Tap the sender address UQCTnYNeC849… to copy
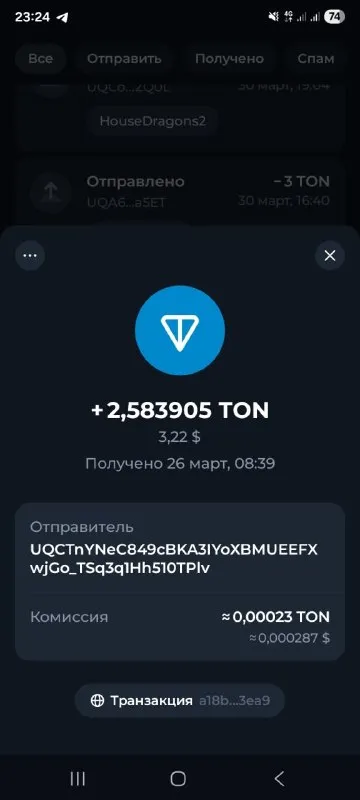The width and height of the screenshot is (360, 800). (x=174, y=559)
